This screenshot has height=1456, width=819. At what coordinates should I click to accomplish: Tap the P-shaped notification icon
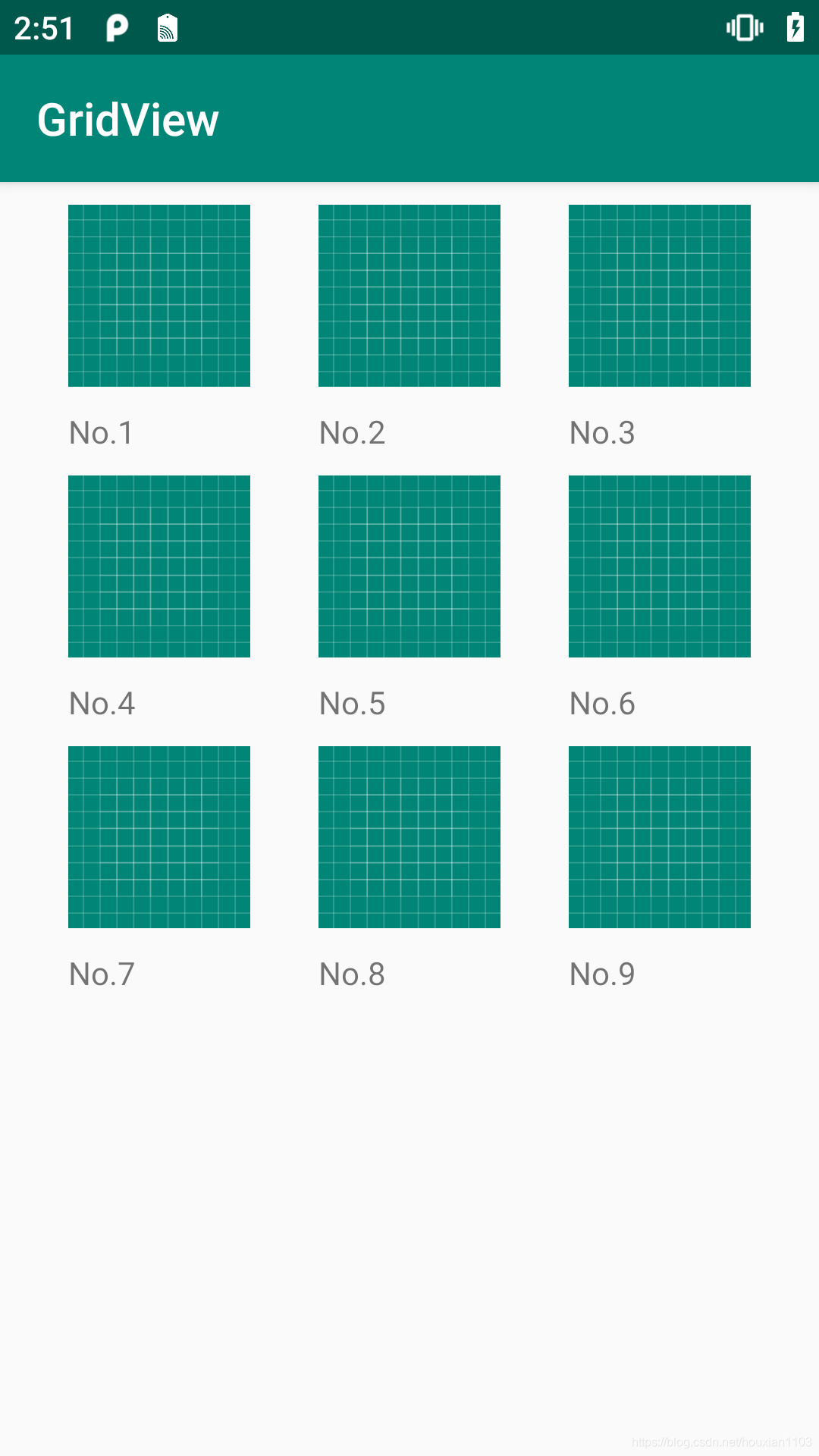click(115, 27)
